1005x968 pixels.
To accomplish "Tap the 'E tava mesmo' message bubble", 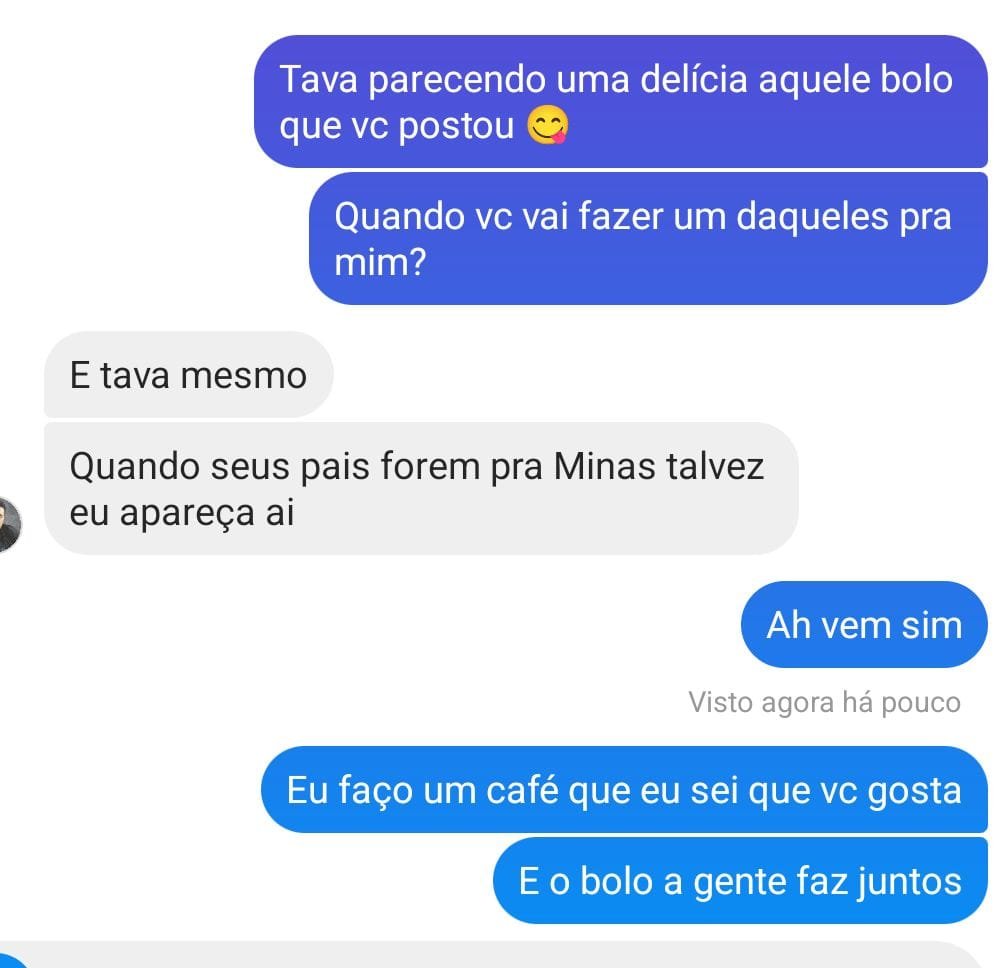I will pyautogui.click(x=188, y=375).
